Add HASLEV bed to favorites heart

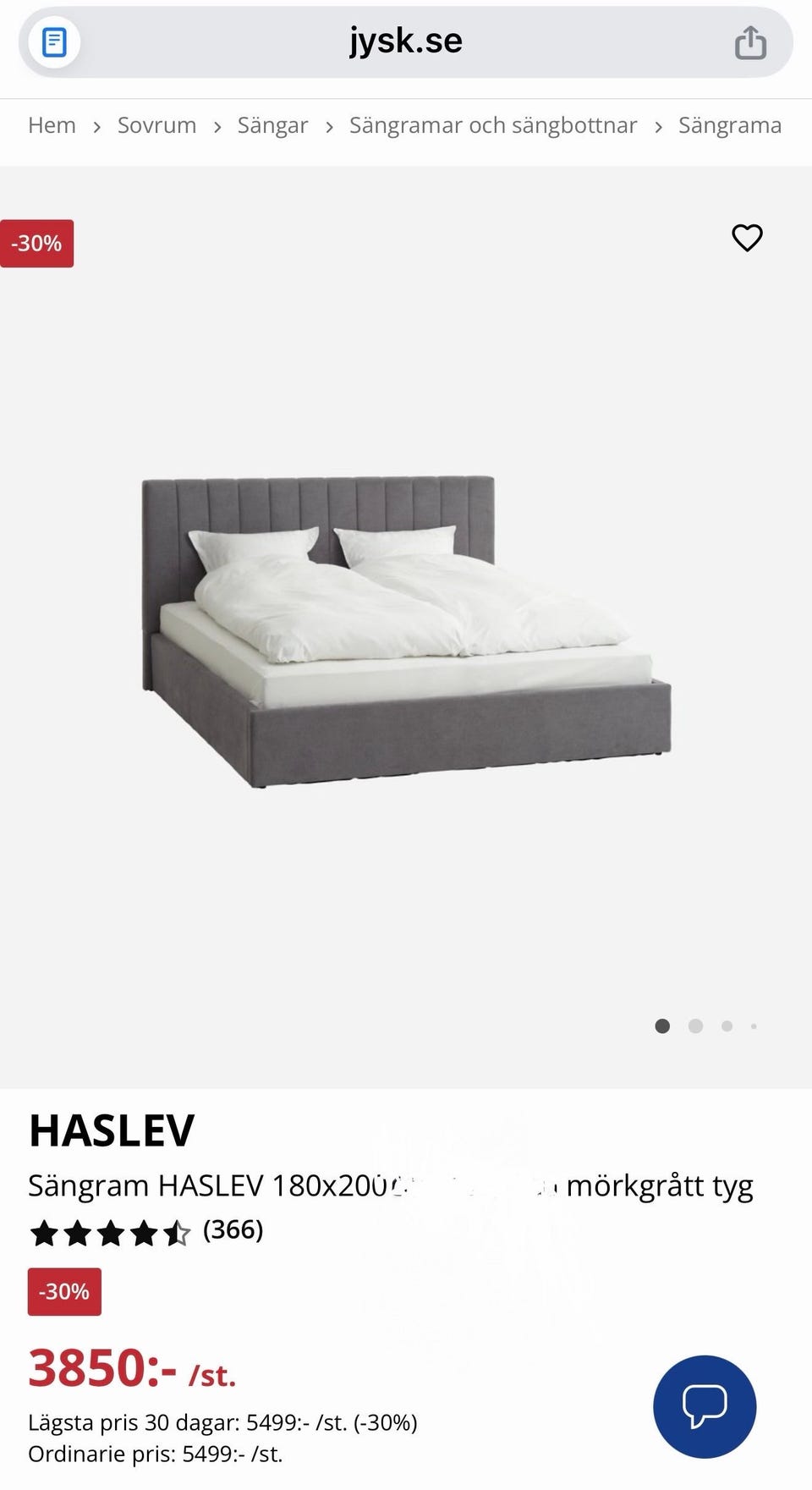747,238
